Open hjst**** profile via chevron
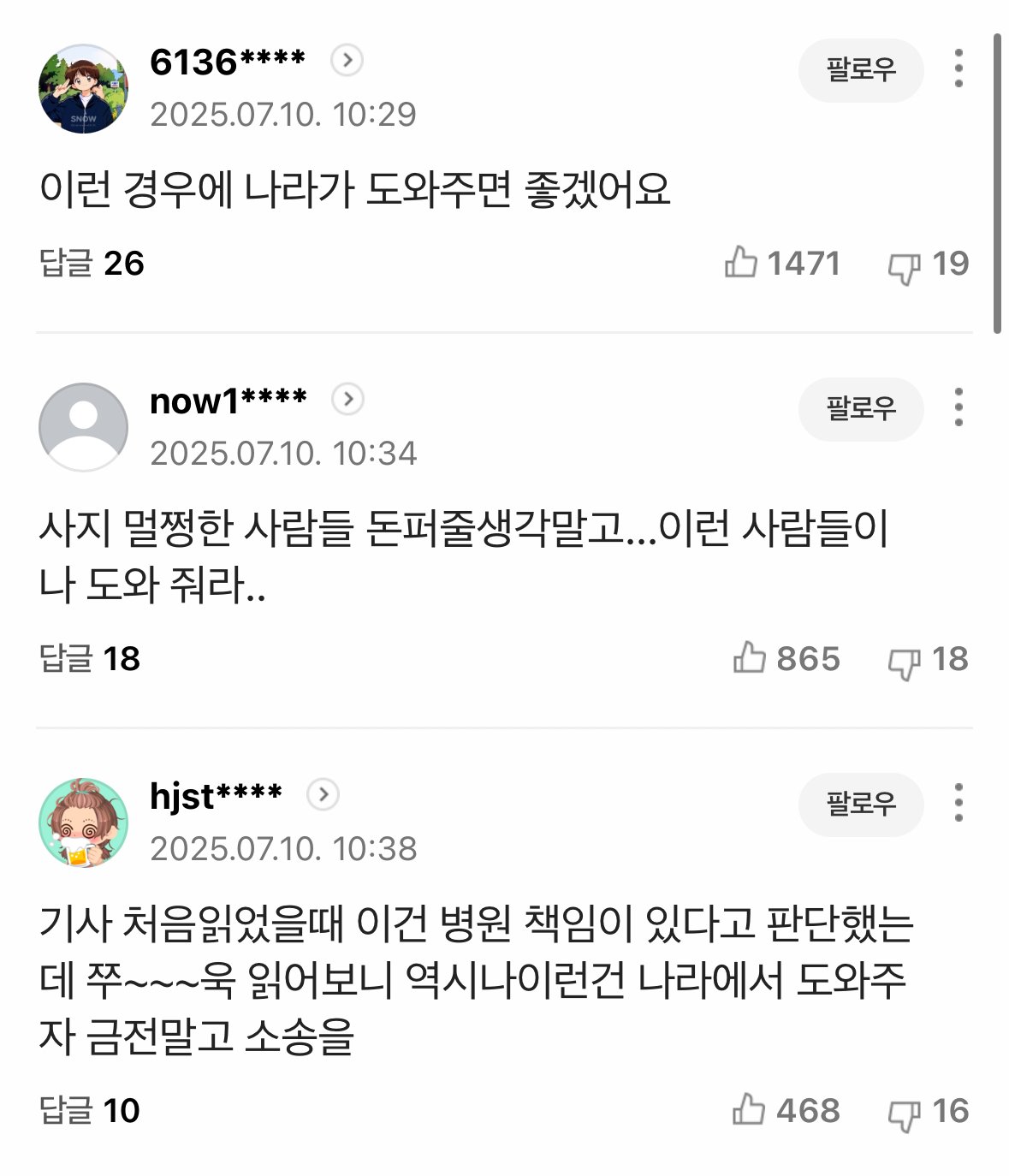 coord(323,795)
